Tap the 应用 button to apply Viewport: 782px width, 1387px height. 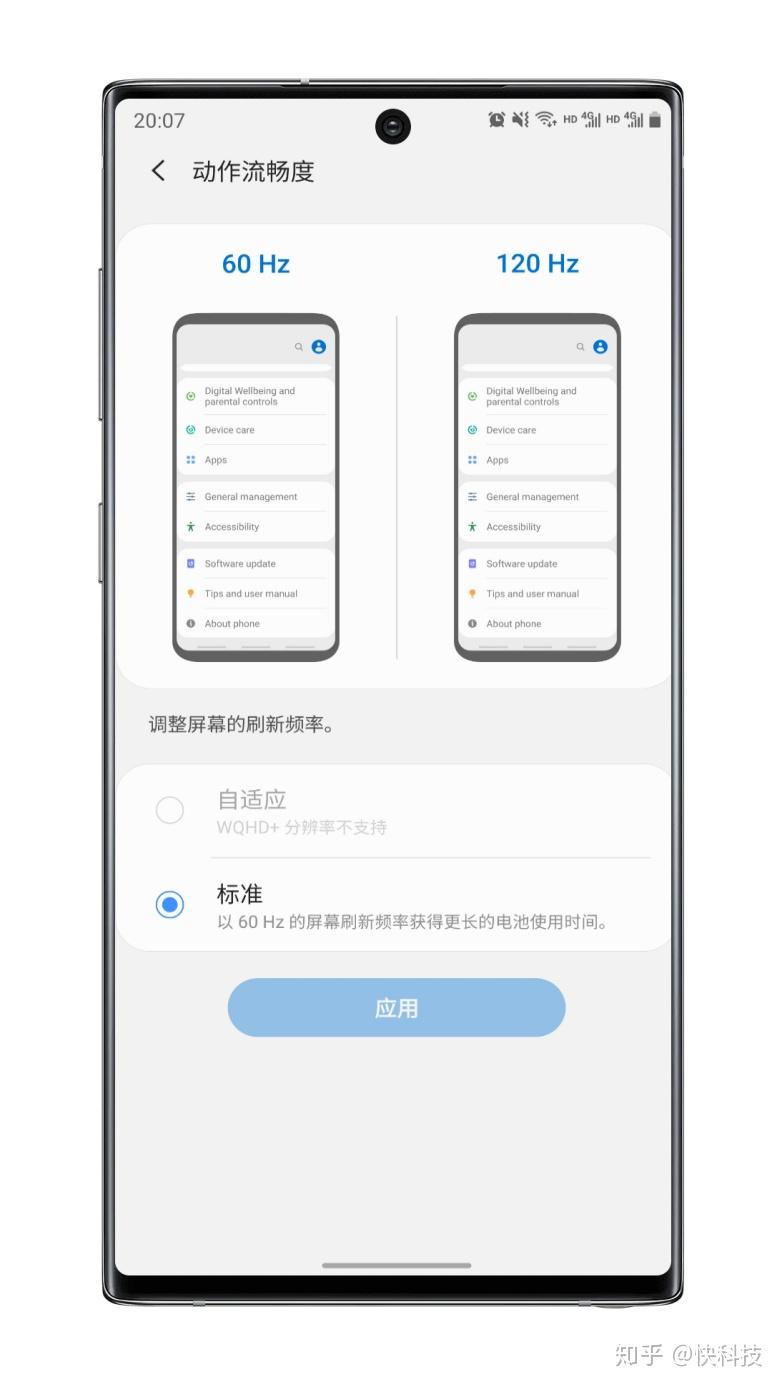[396, 1008]
